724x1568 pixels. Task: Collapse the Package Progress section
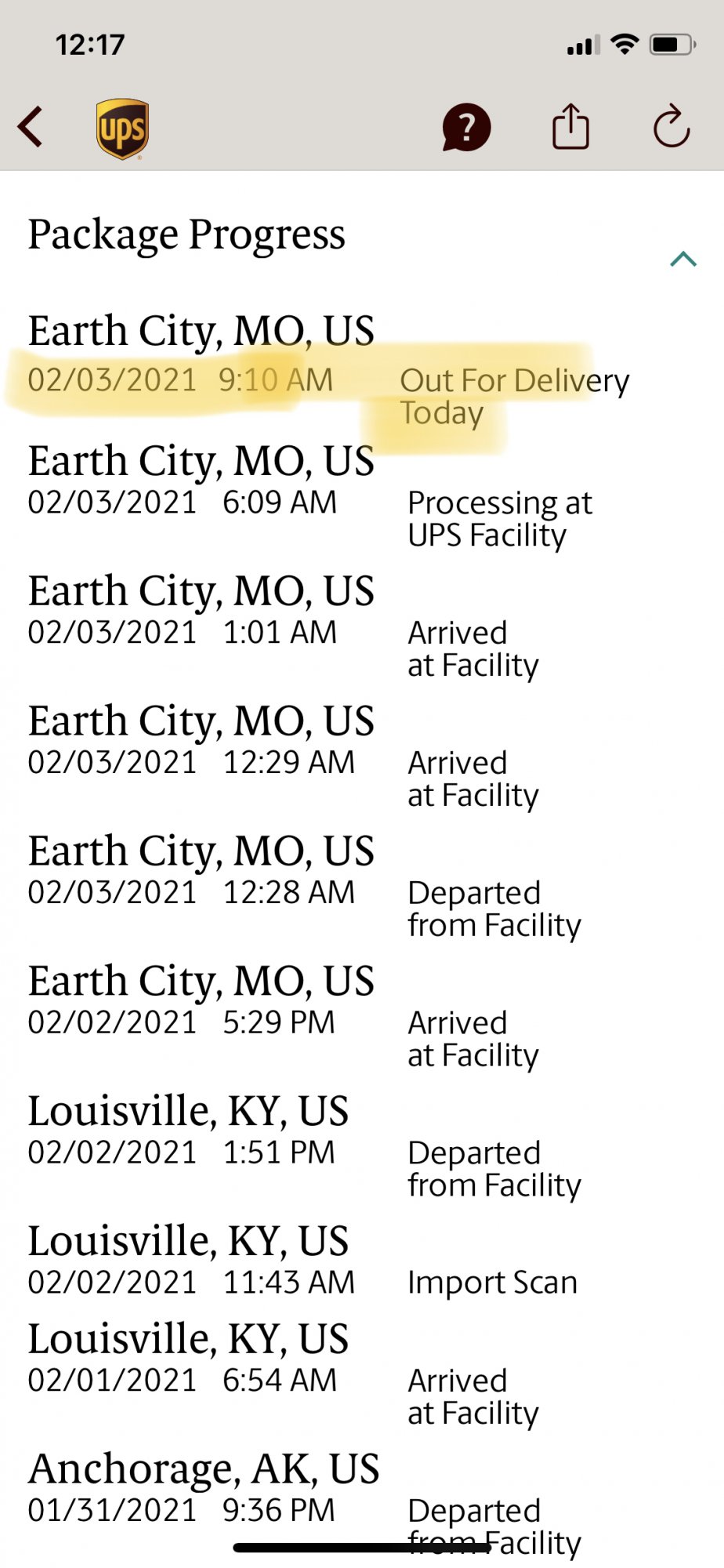click(x=683, y=259)
